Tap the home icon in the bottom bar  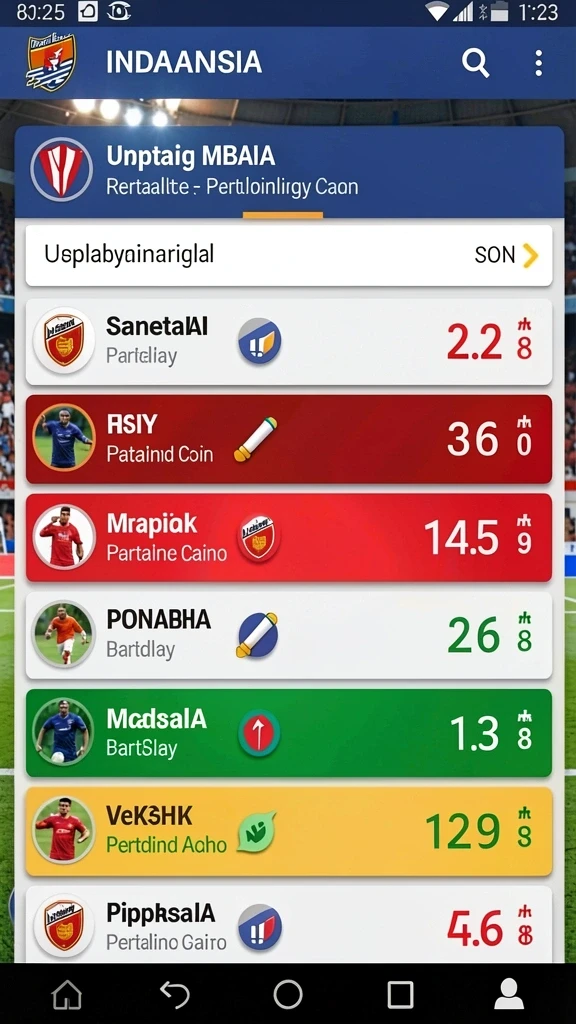[67, 995]
